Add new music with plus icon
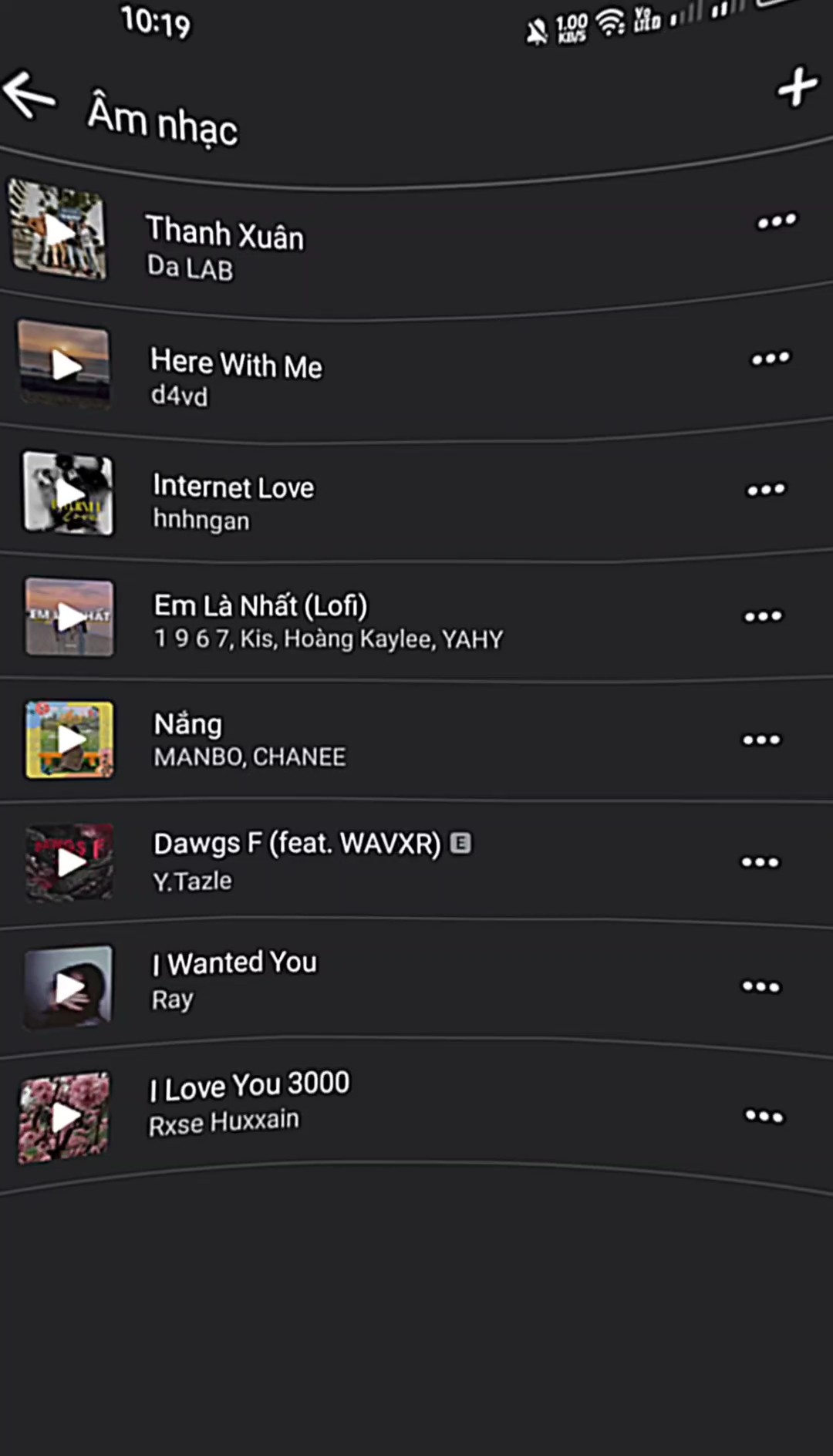 pyautogui.click(x=797, y=86)
